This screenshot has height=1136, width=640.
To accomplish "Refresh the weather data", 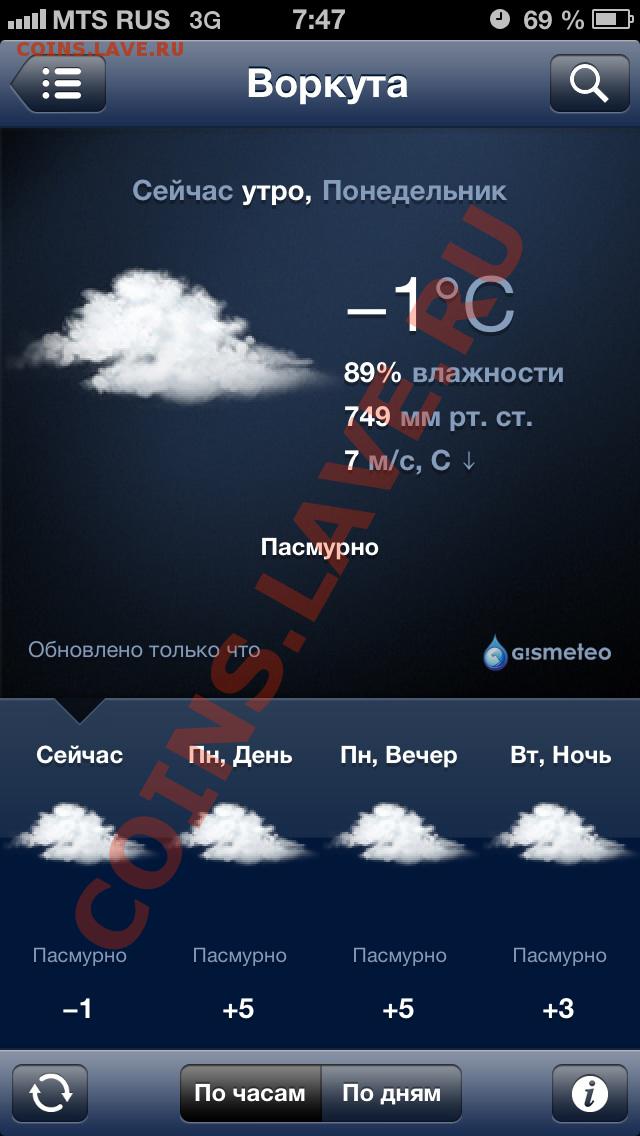I will (50, 1093).
